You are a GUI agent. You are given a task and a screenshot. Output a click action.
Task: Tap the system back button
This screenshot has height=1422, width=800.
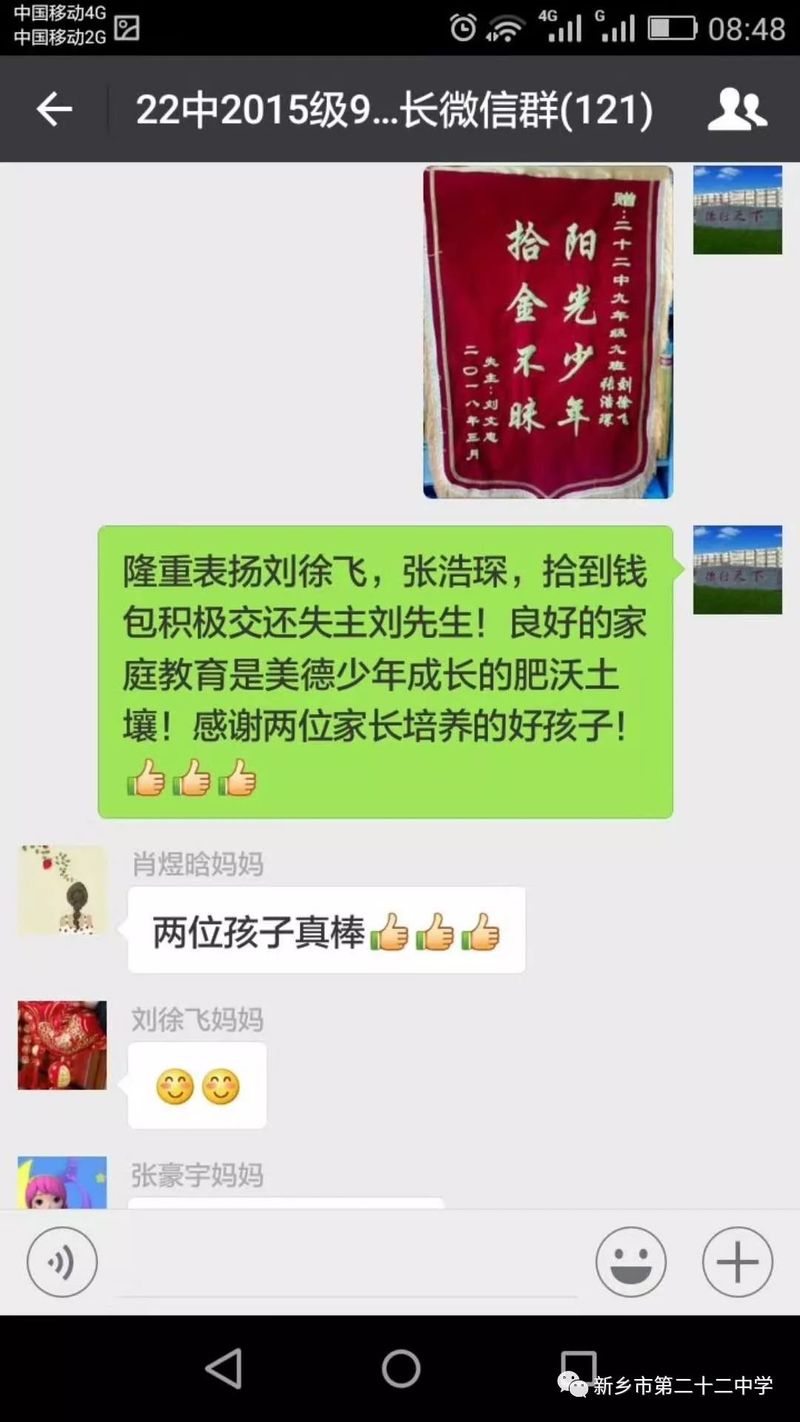pyautogui.click(x=224, y=1368)
